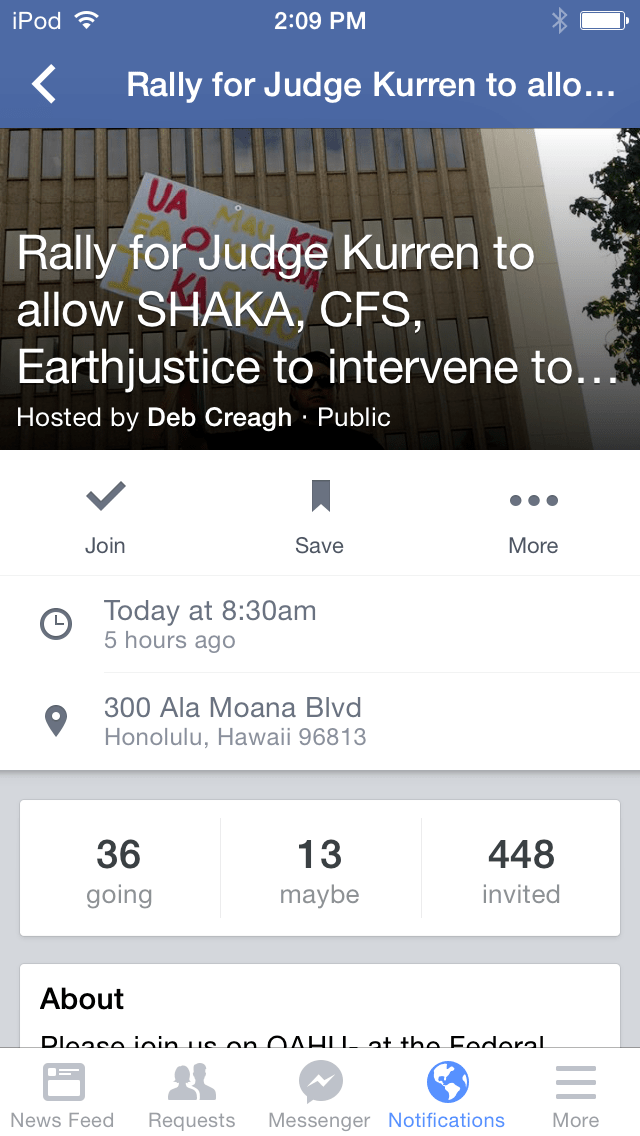Open host Deb Creagh's profile
This screenshot has width=640, height=1136.
pos(219,417)
